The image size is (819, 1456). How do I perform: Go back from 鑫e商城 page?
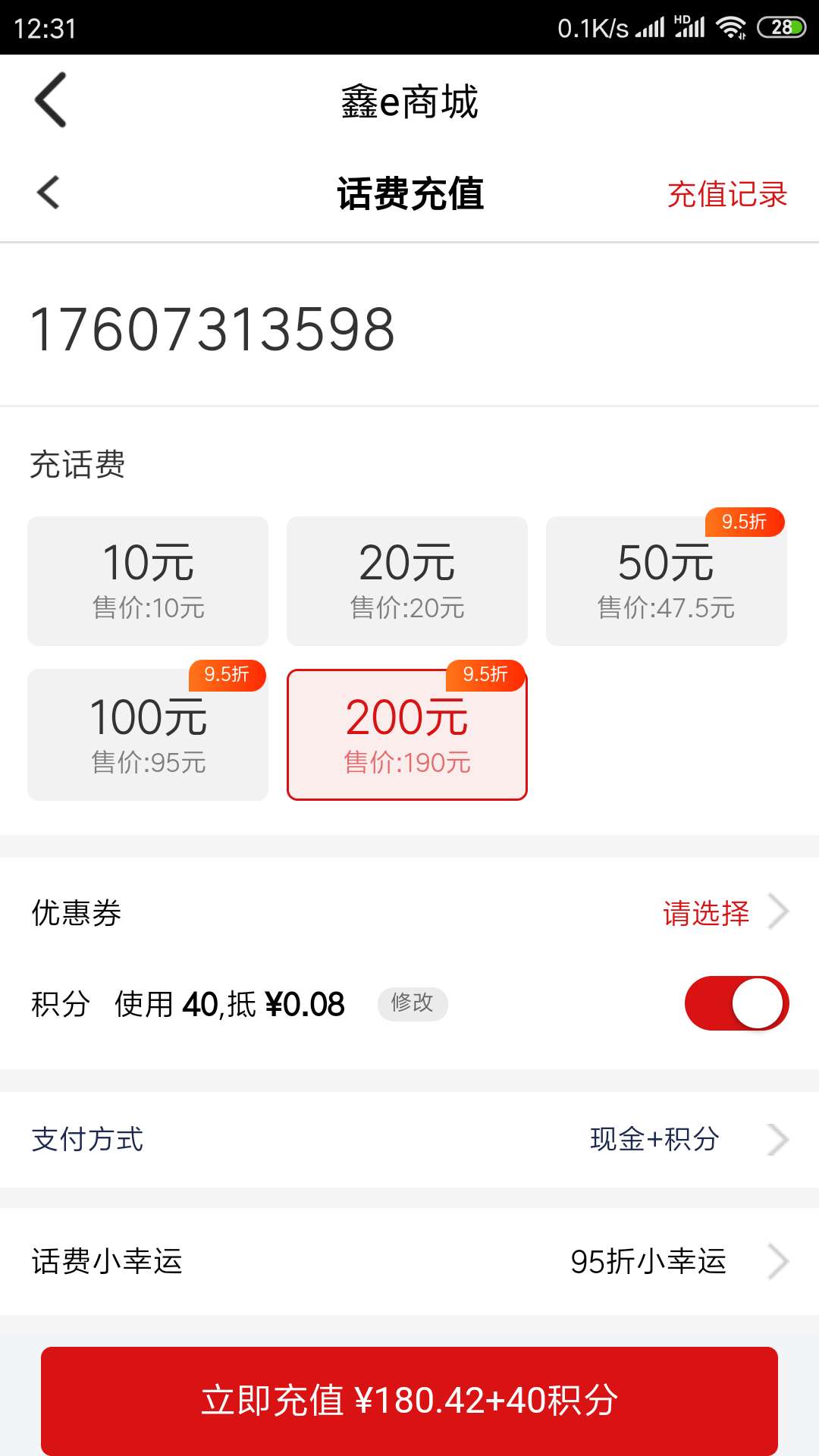tap(51, 100)
